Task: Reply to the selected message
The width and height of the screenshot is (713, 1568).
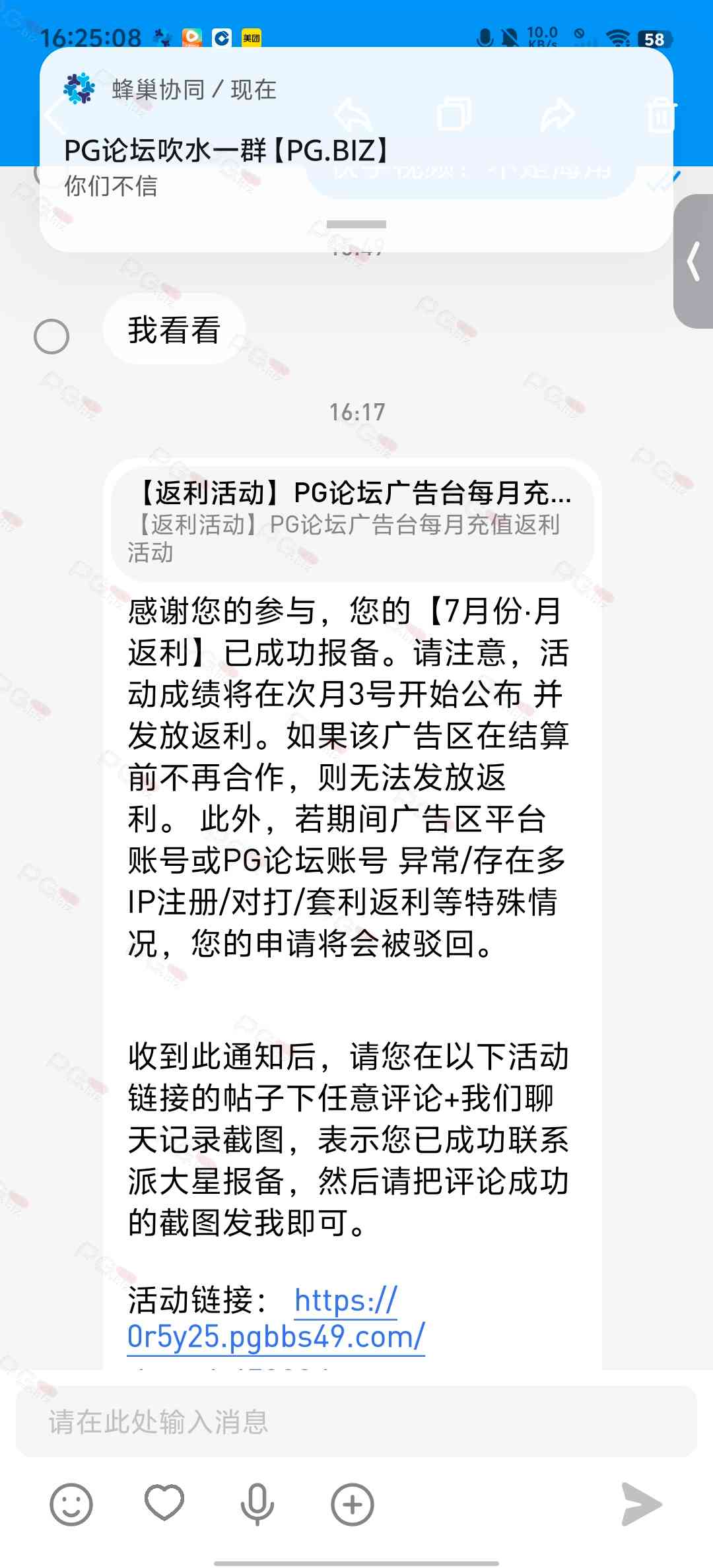Action: click(353, 115)
